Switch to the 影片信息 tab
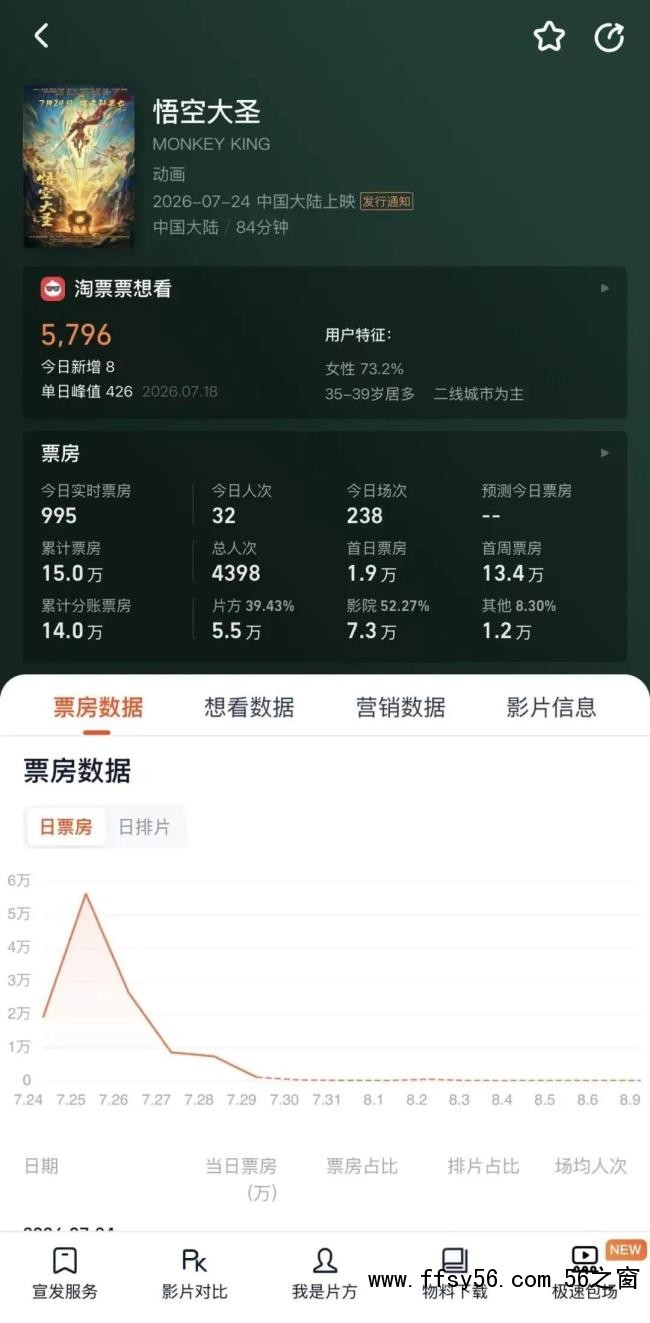This screenshot has height=1323, width=650. pyautogui.click(x=552, y=707)
